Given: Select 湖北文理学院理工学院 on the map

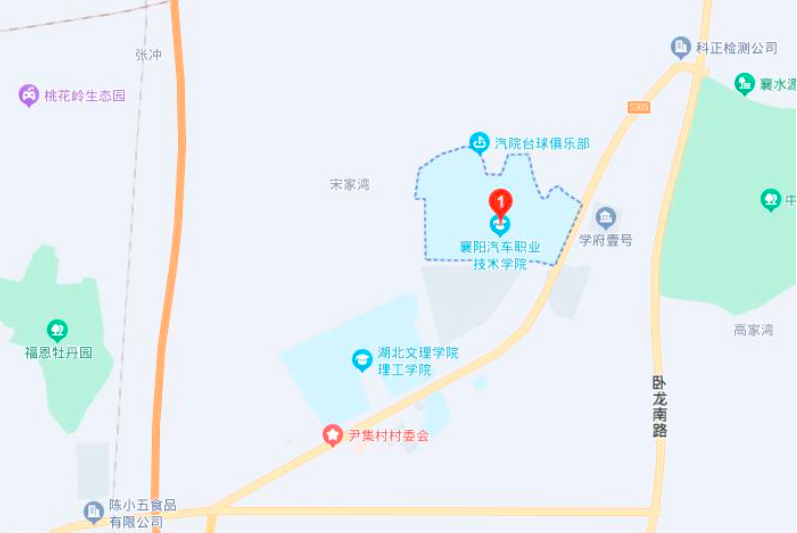Looking at the screenshot, I should [x=362, y=360].
